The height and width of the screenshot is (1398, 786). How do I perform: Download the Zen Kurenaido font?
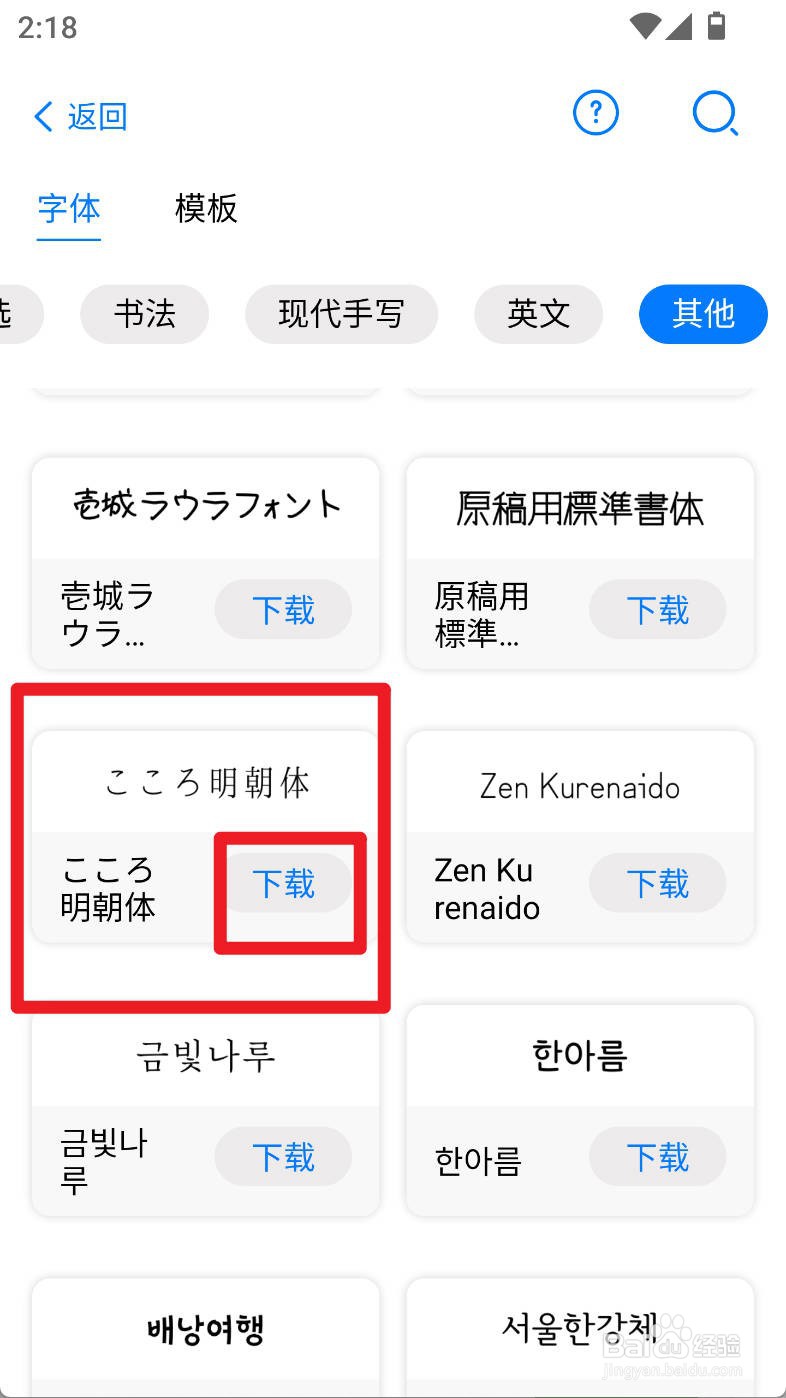tap(657, 884)
